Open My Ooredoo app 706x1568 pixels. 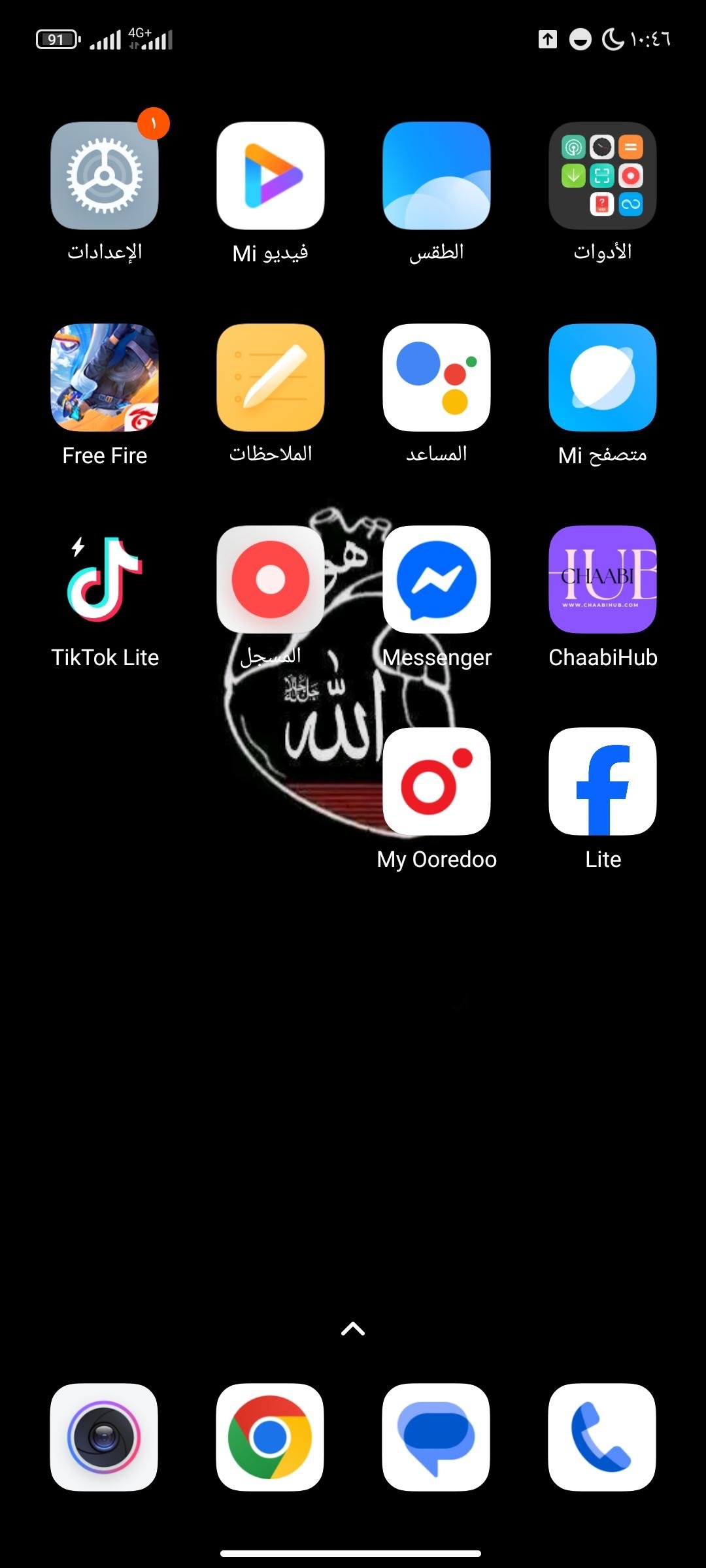437,781
